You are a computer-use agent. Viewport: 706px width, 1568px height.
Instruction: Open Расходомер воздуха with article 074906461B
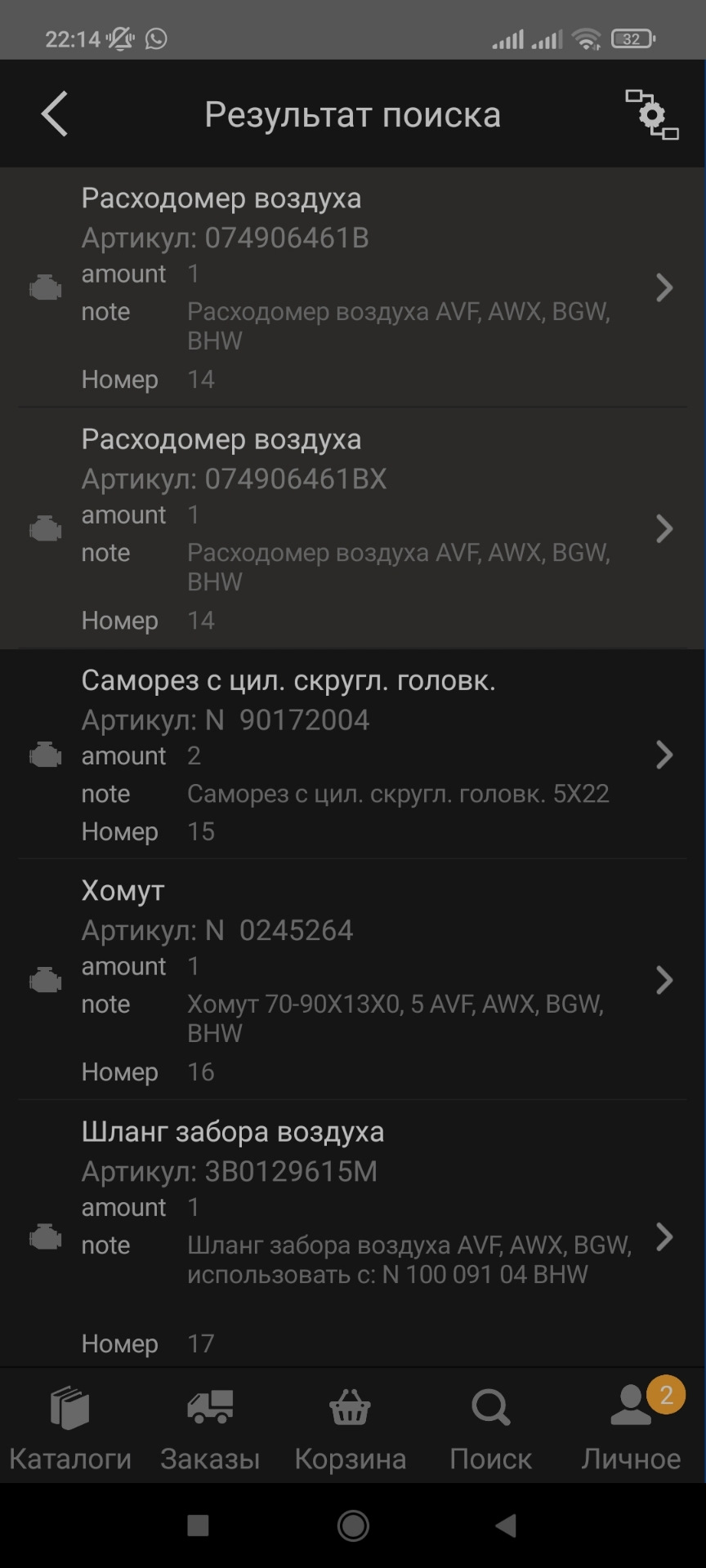coord(351,287)
